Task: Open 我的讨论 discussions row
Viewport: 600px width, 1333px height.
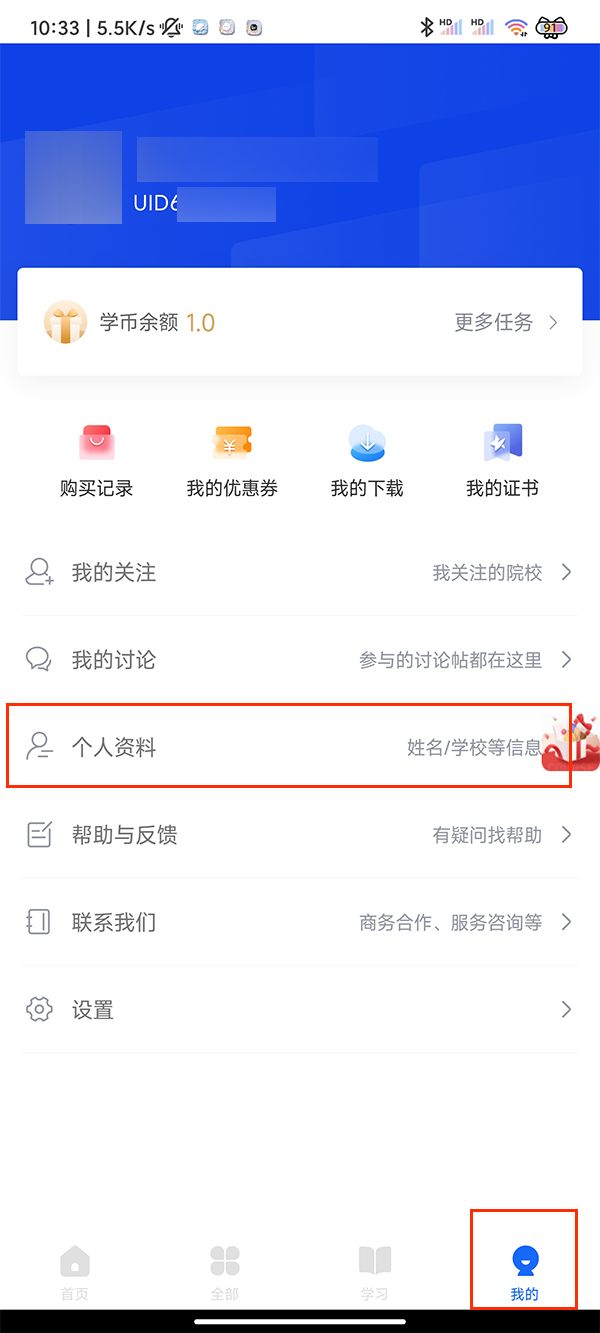Action: [300, 660]
